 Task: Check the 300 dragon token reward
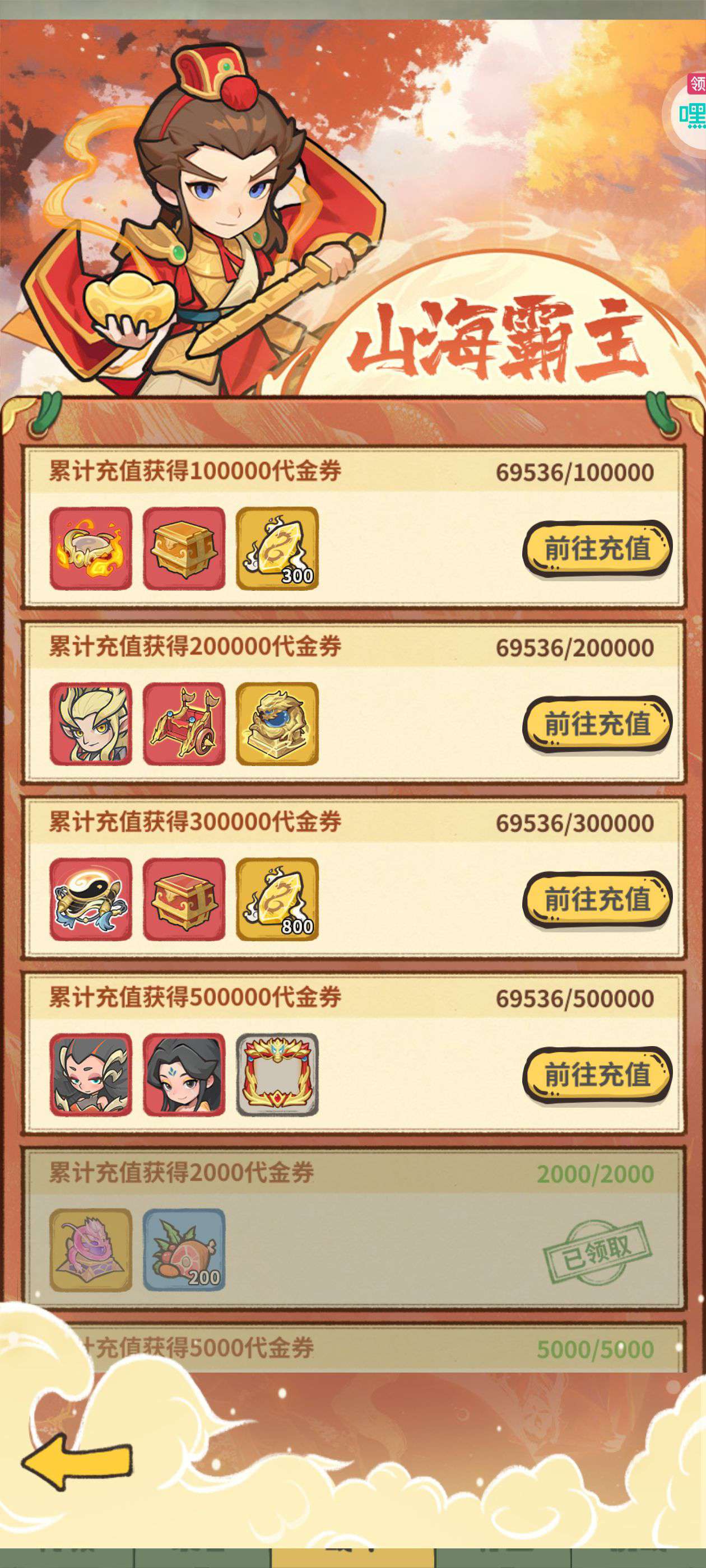pos(277,548)
